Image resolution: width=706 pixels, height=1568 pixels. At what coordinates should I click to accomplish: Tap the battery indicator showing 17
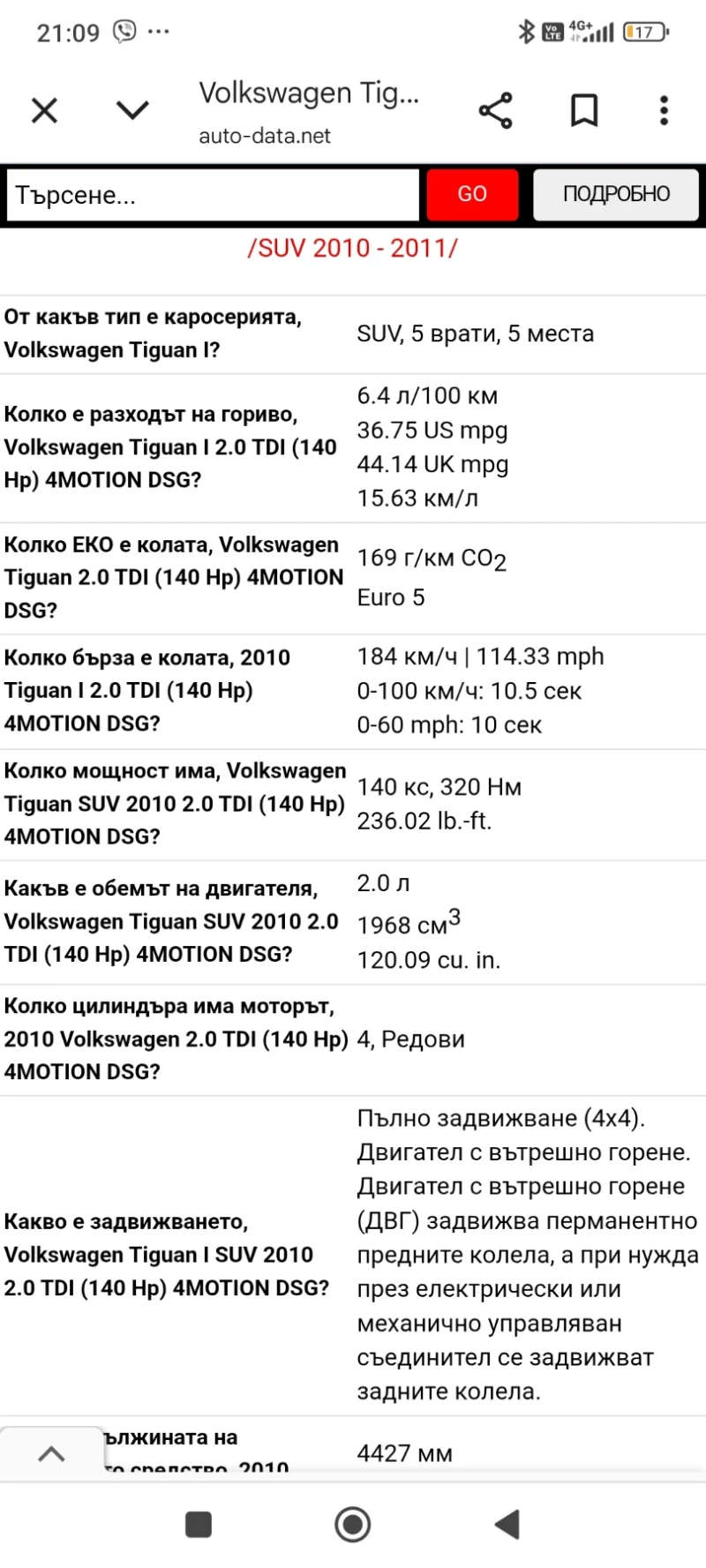(x=643, y=30)
